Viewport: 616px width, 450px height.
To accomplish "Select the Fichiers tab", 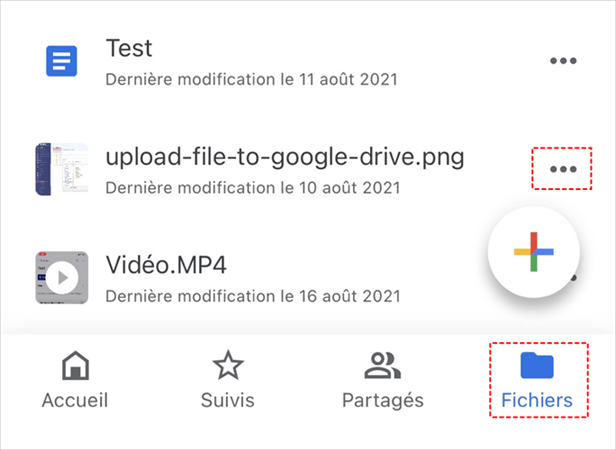I will point(538,382).
